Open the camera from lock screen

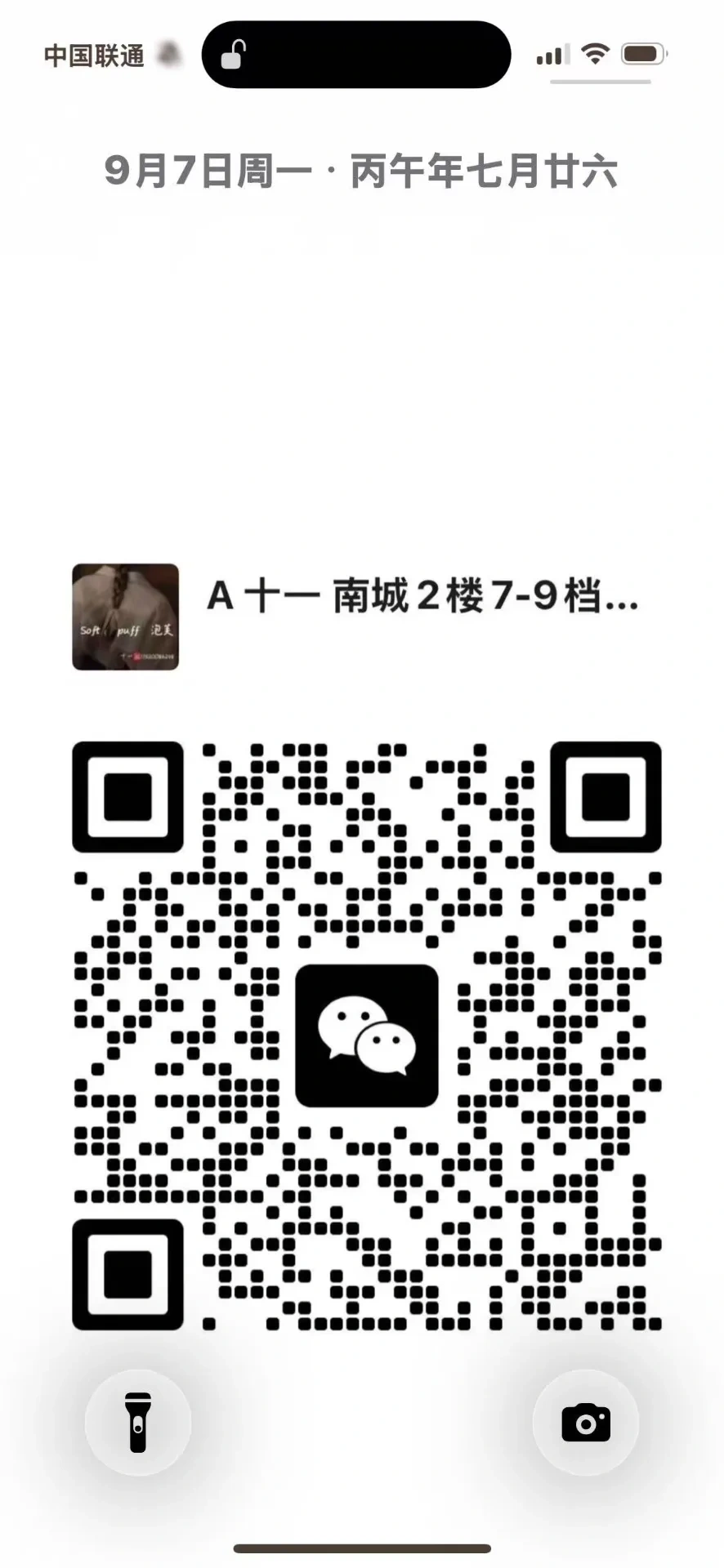tap(585, 1422)
